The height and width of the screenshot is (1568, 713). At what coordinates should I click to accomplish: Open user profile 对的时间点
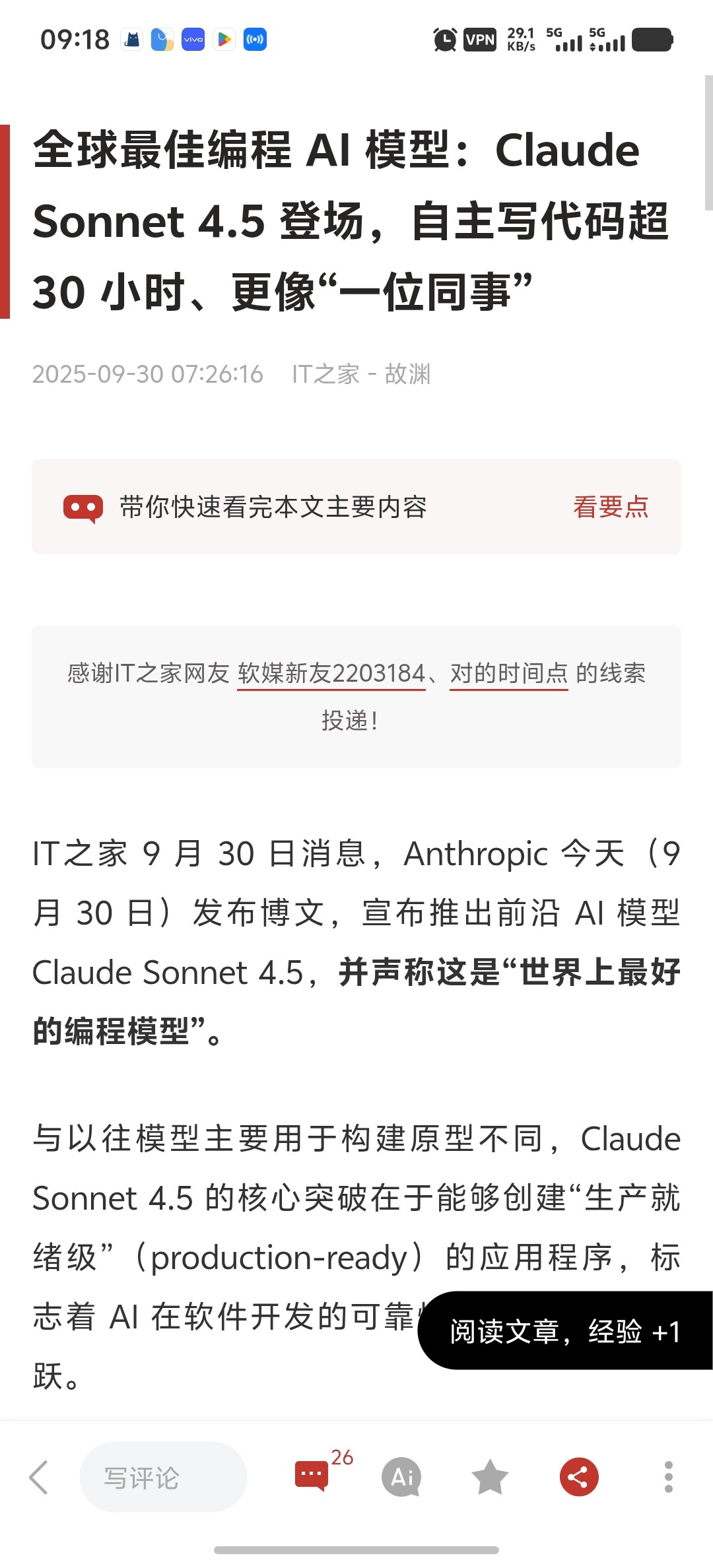(x=509, y=673)
